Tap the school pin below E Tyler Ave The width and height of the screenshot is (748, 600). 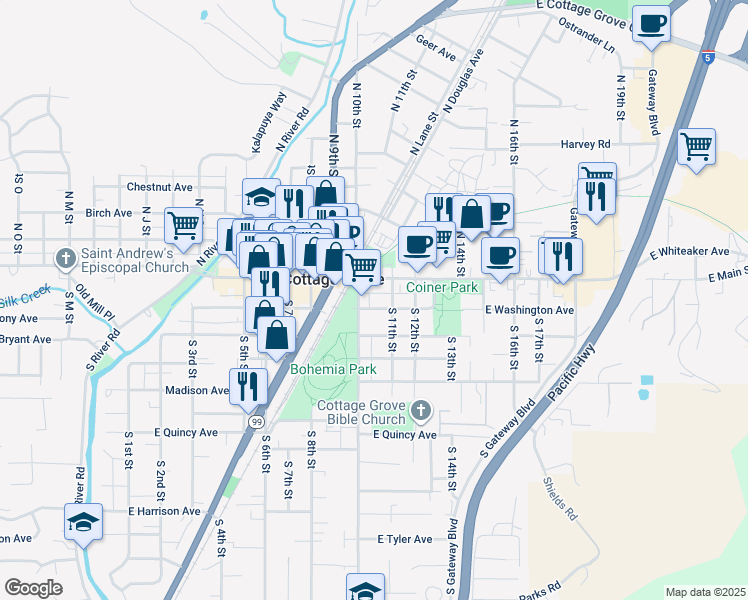pyautogui.click(x=365, y=589)
